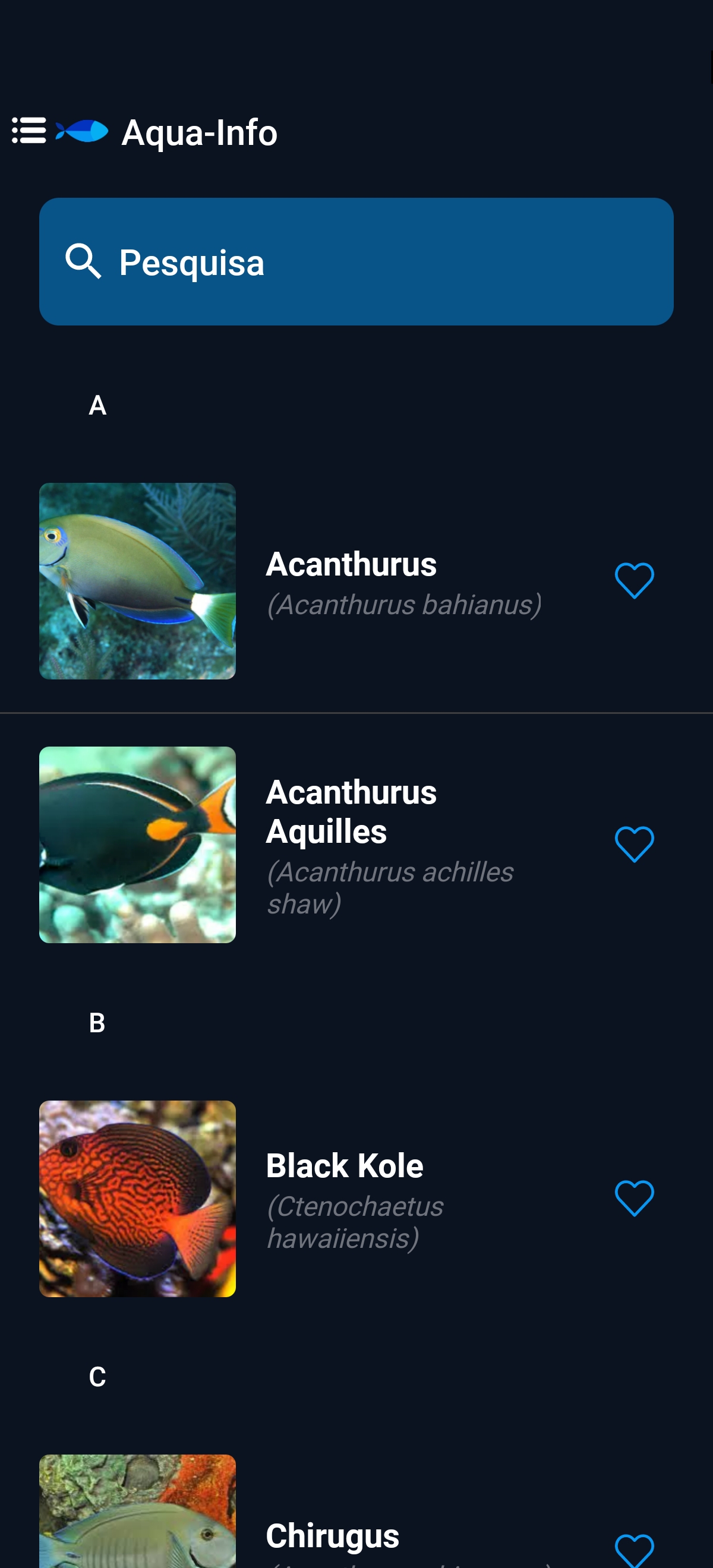The height and width of the screenshot is (1568, 713).
Task: Open the Black Kole entry
Action: (345, 1166)
